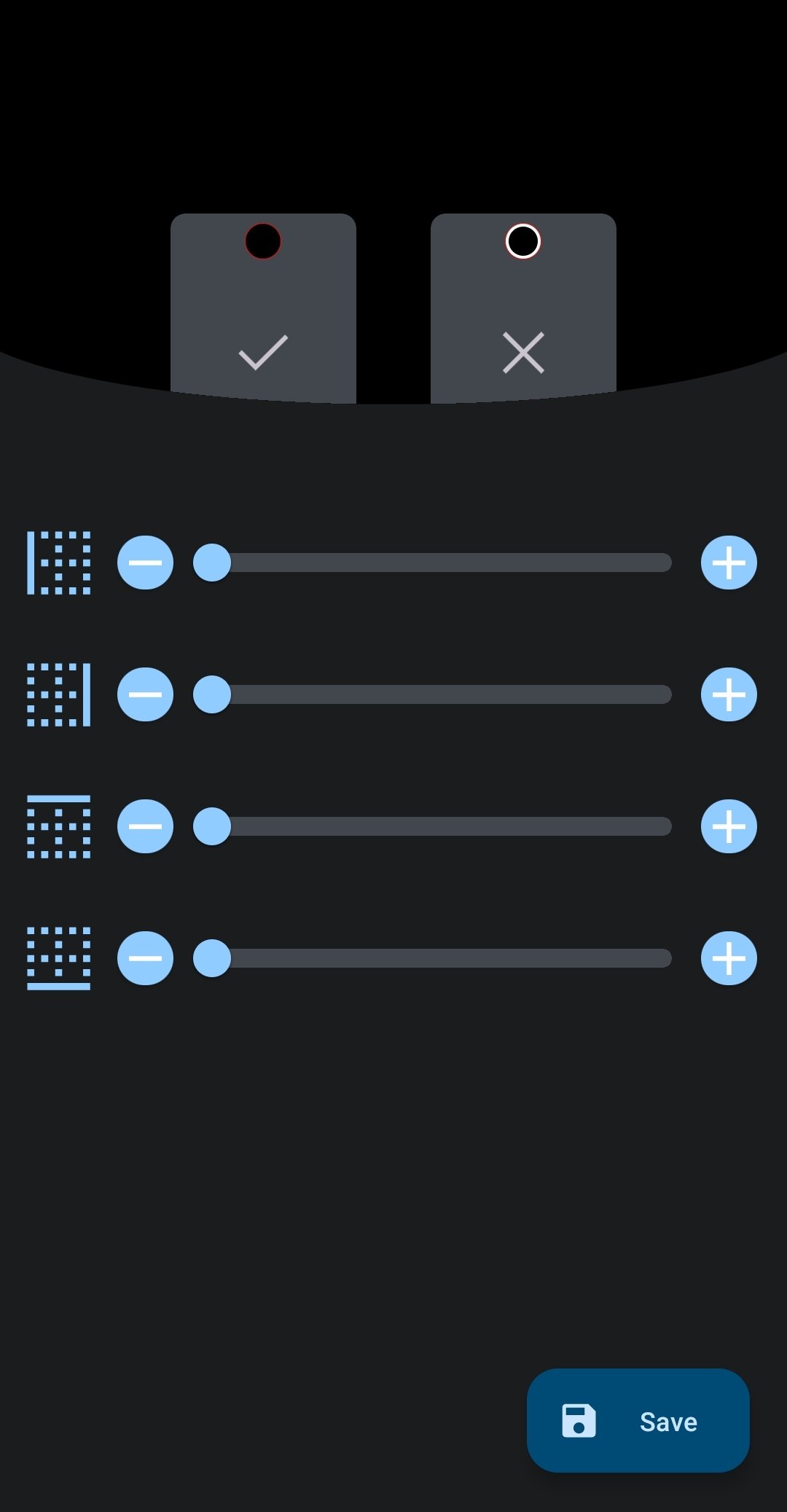Decrease the left border value
Image resolution: width=787 pixels, height=1512 pixels.
point(145,563)
